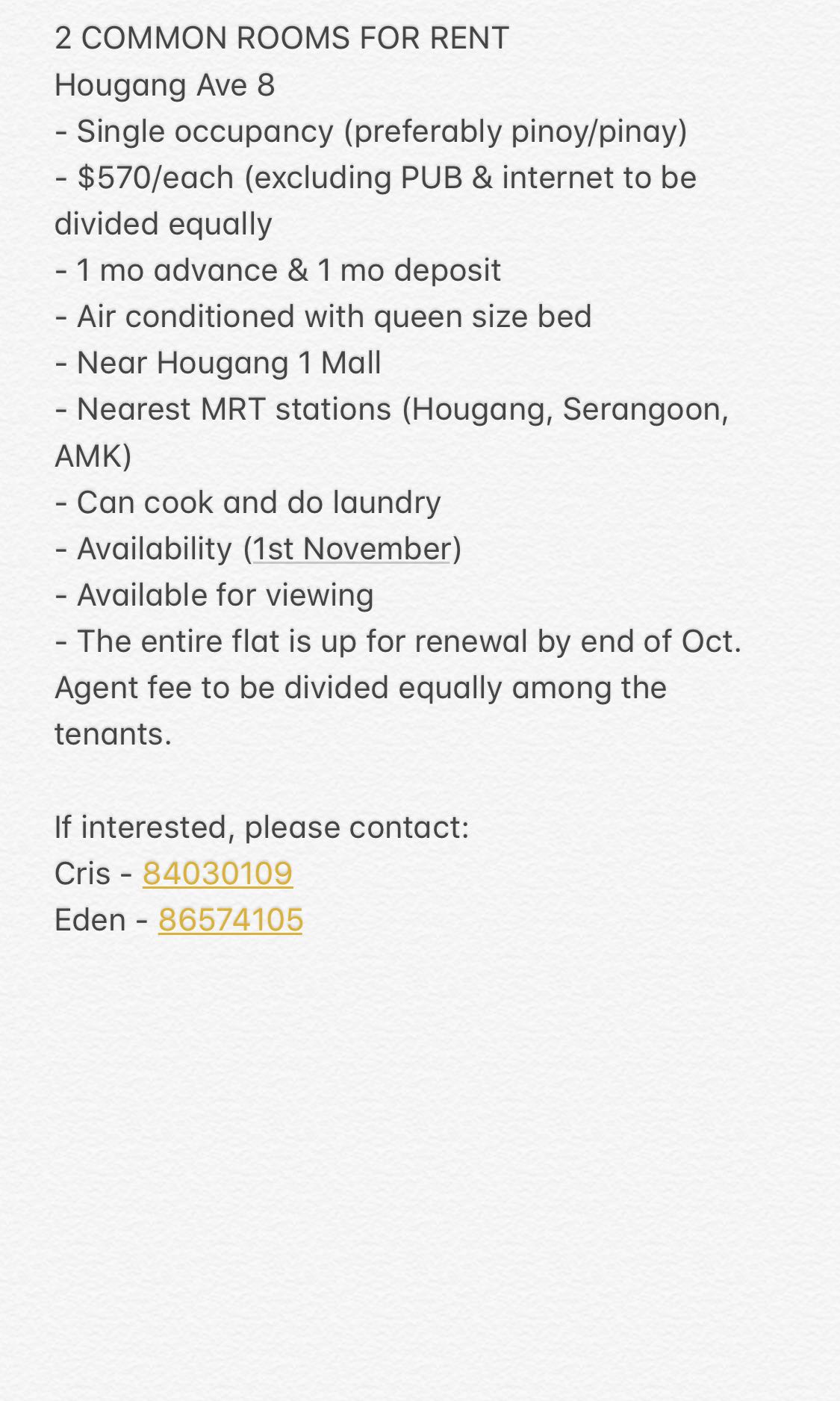This screenshot has height=1401, width=840.
Task: Tap Eden's phone number 86574105
Action: 231,919
